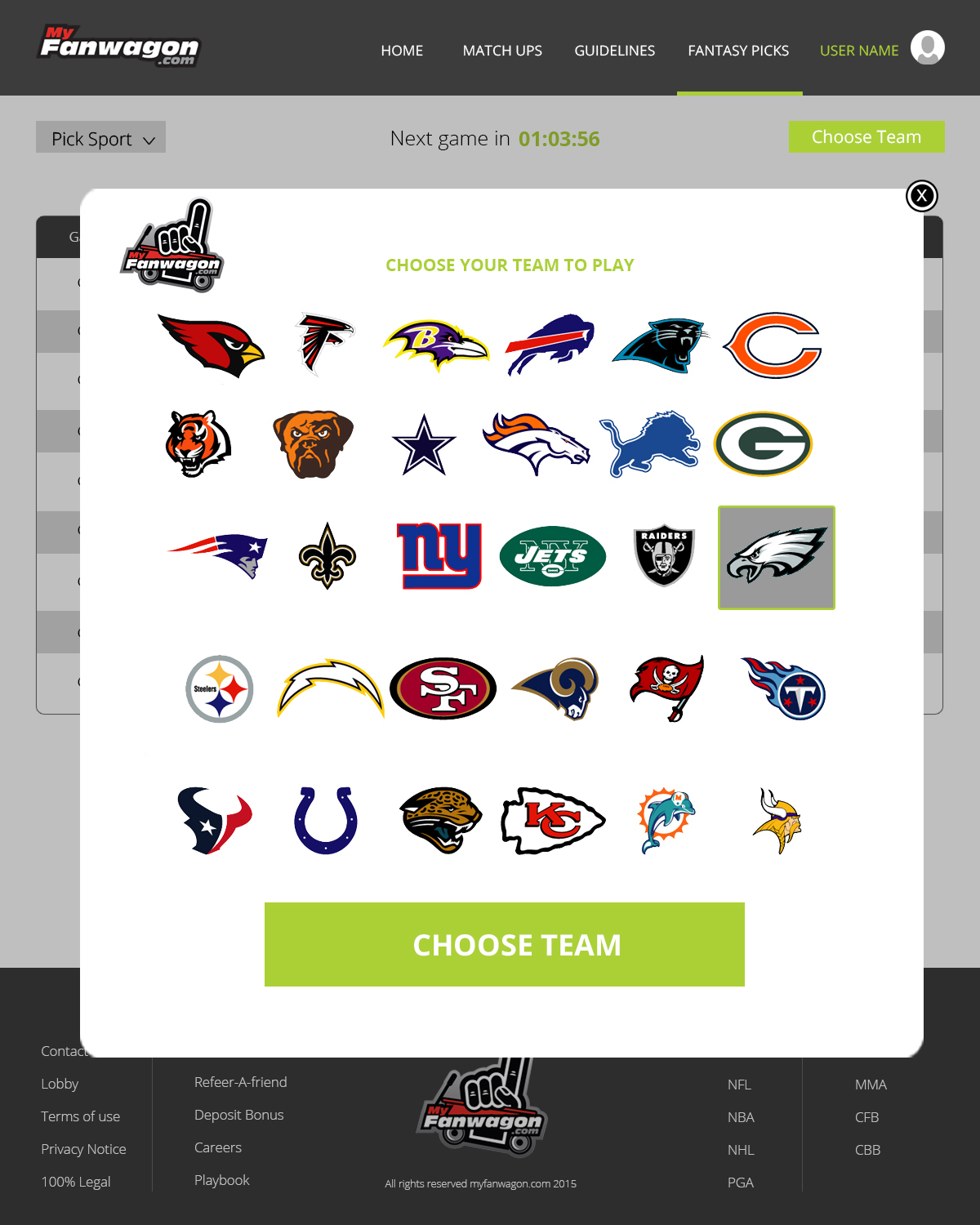This screenshot has width=980, height=1225.
Task: Confirm with the large CHOOSE TEAM button
Action: tap(504, 944)
